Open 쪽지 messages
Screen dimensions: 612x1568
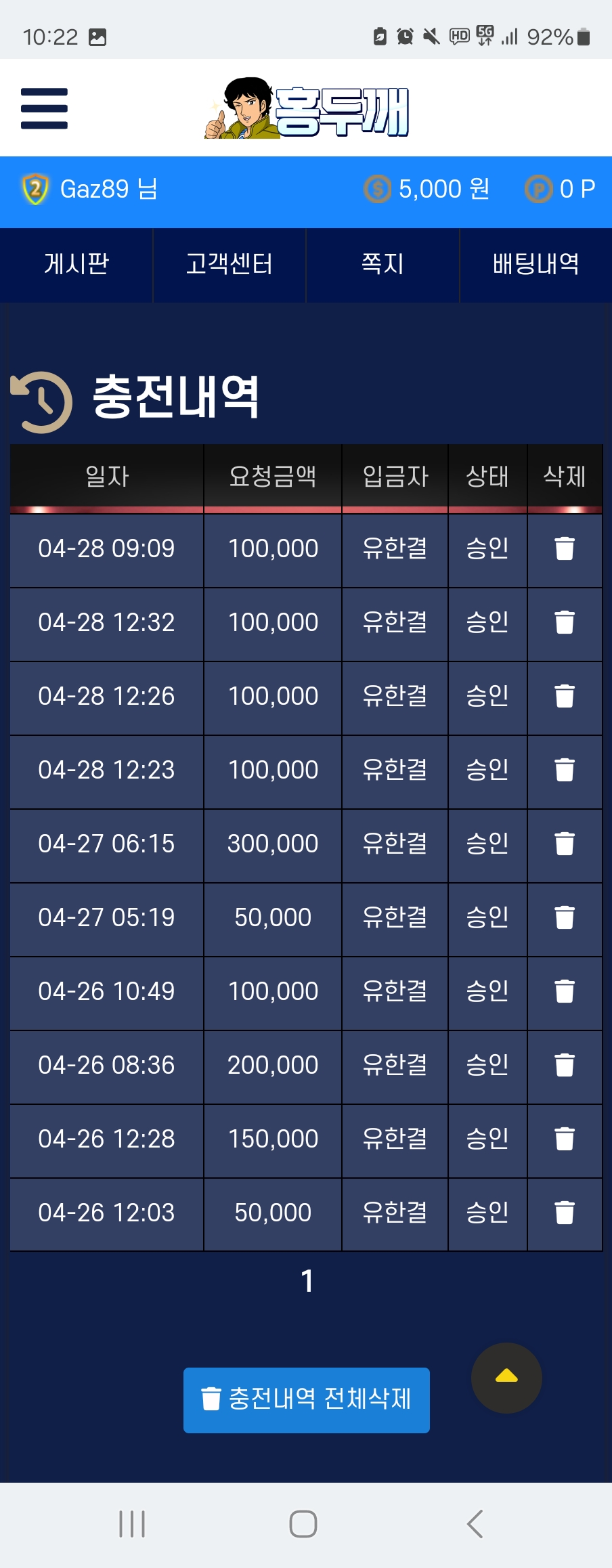pyautogui.click(x=383, y=264)
